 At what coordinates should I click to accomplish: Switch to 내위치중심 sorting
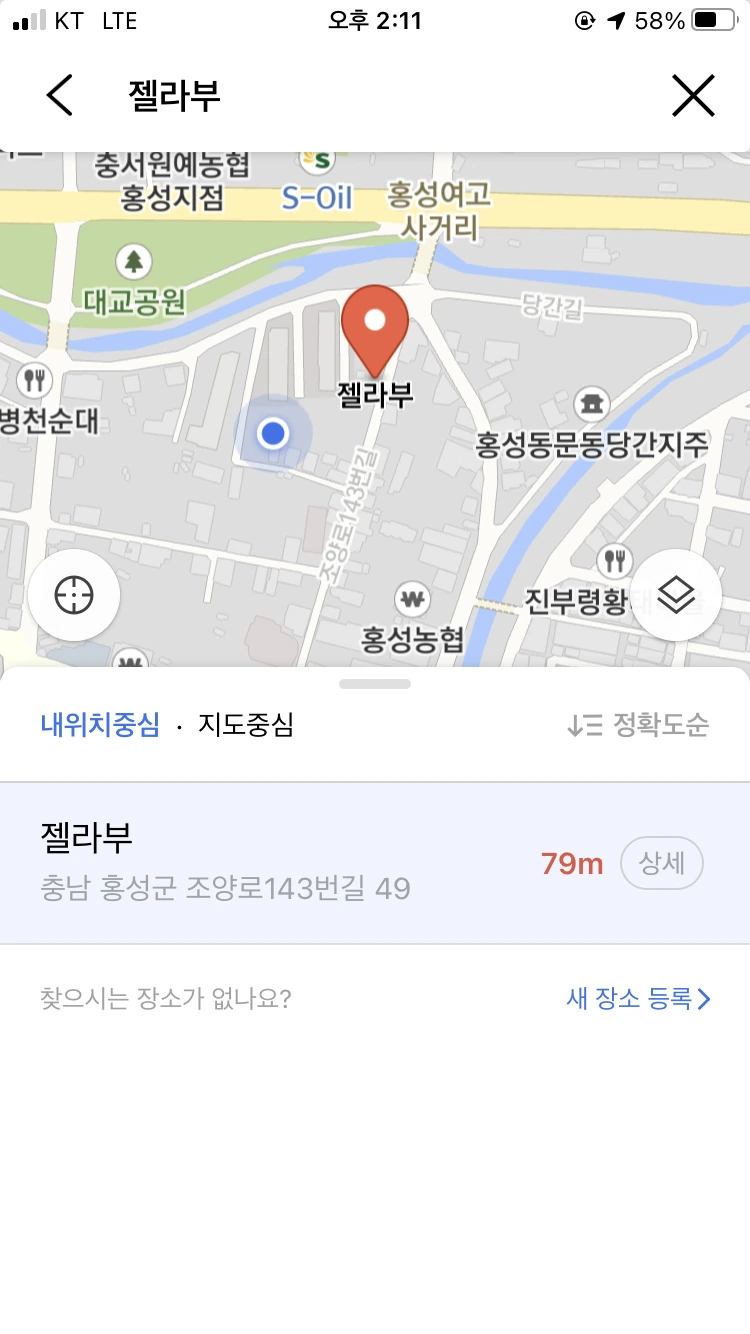point(100,725)
